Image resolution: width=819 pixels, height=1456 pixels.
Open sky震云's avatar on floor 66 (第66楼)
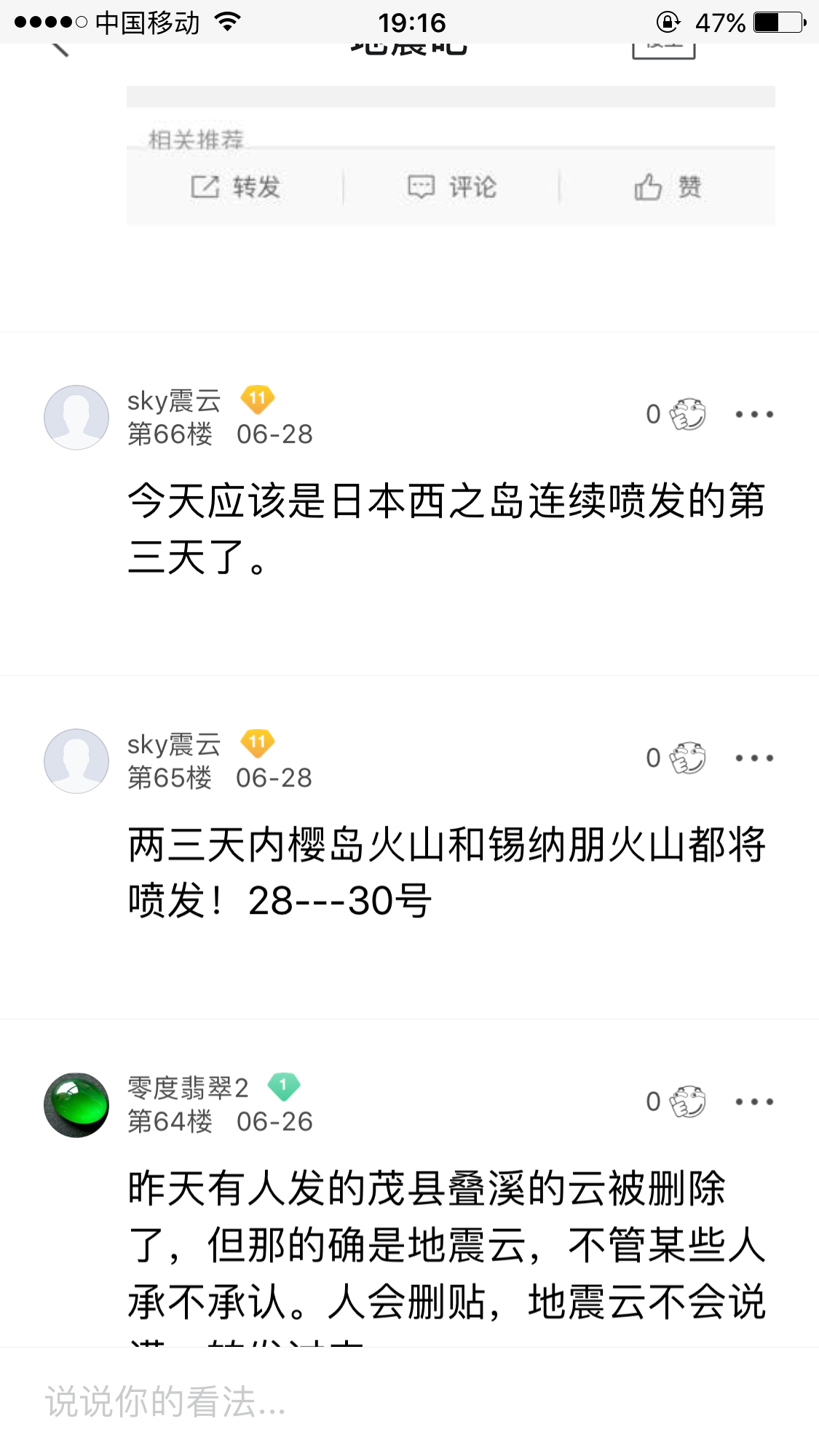click(x=76, y=417)
